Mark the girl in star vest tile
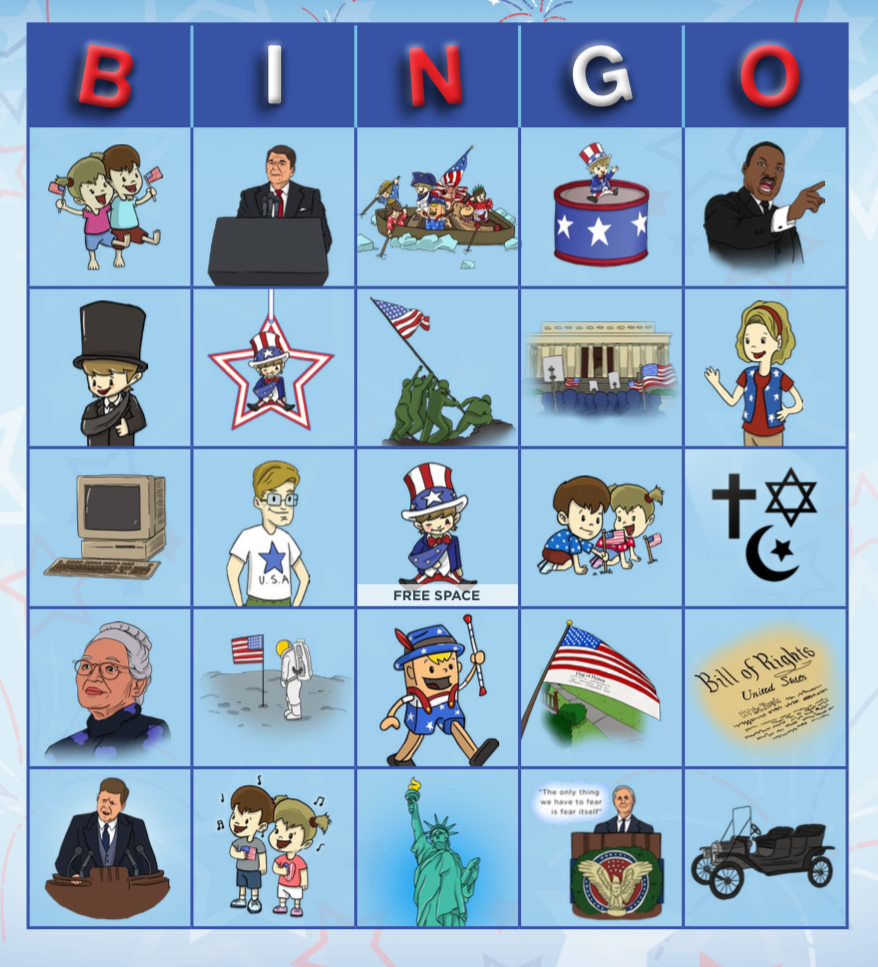Screen dimensions: 878x967 click(765, 368)
